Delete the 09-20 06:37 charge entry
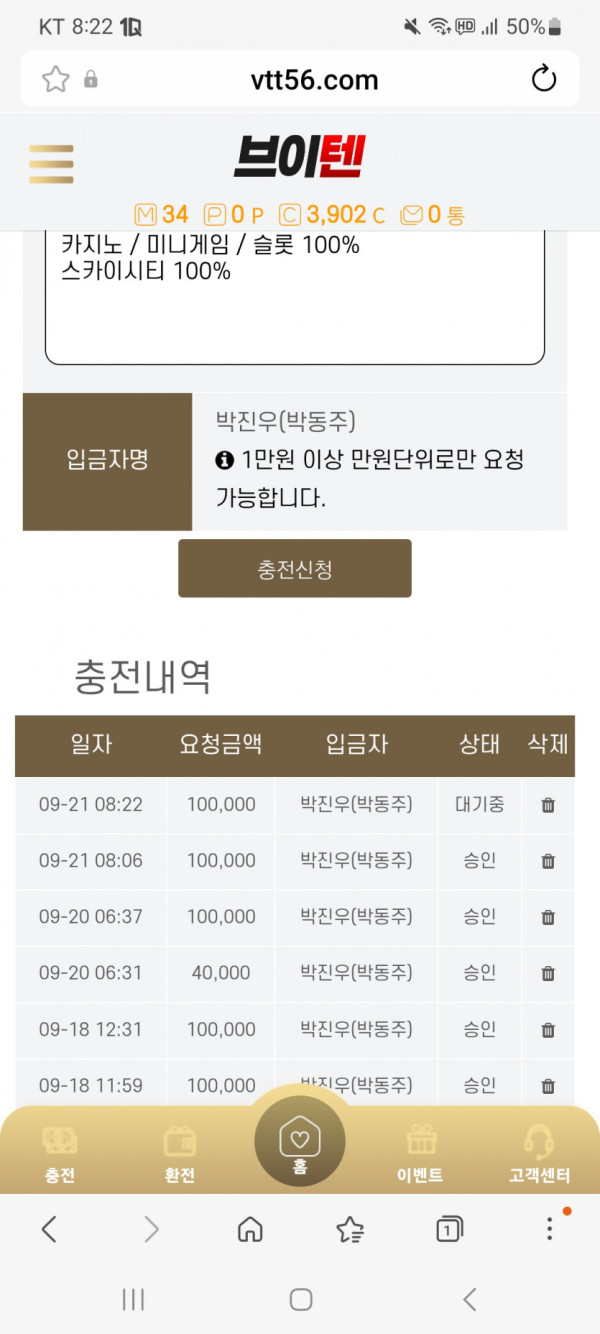600x1334 pixels. (x=548, y=917)
